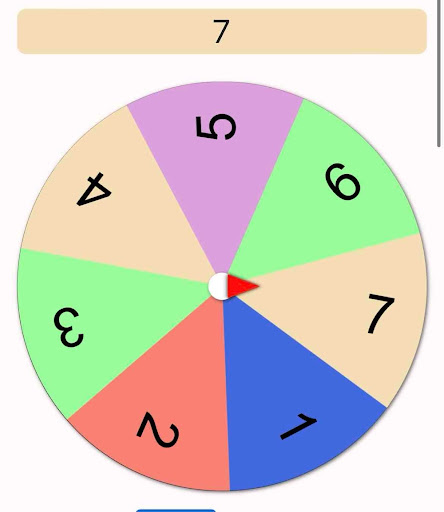Tap the spinner wheel to spin it

tap(222, 286)
